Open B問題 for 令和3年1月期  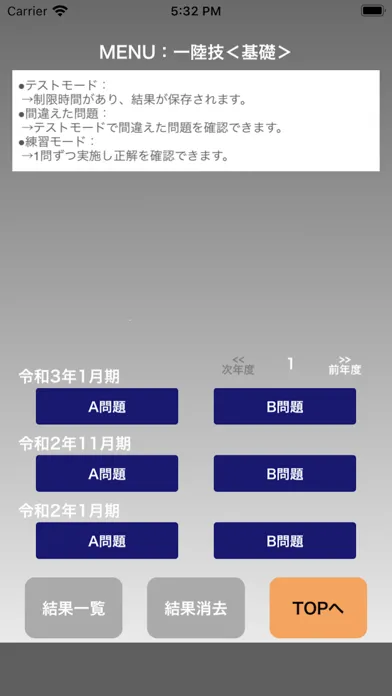tap(285, 406)
